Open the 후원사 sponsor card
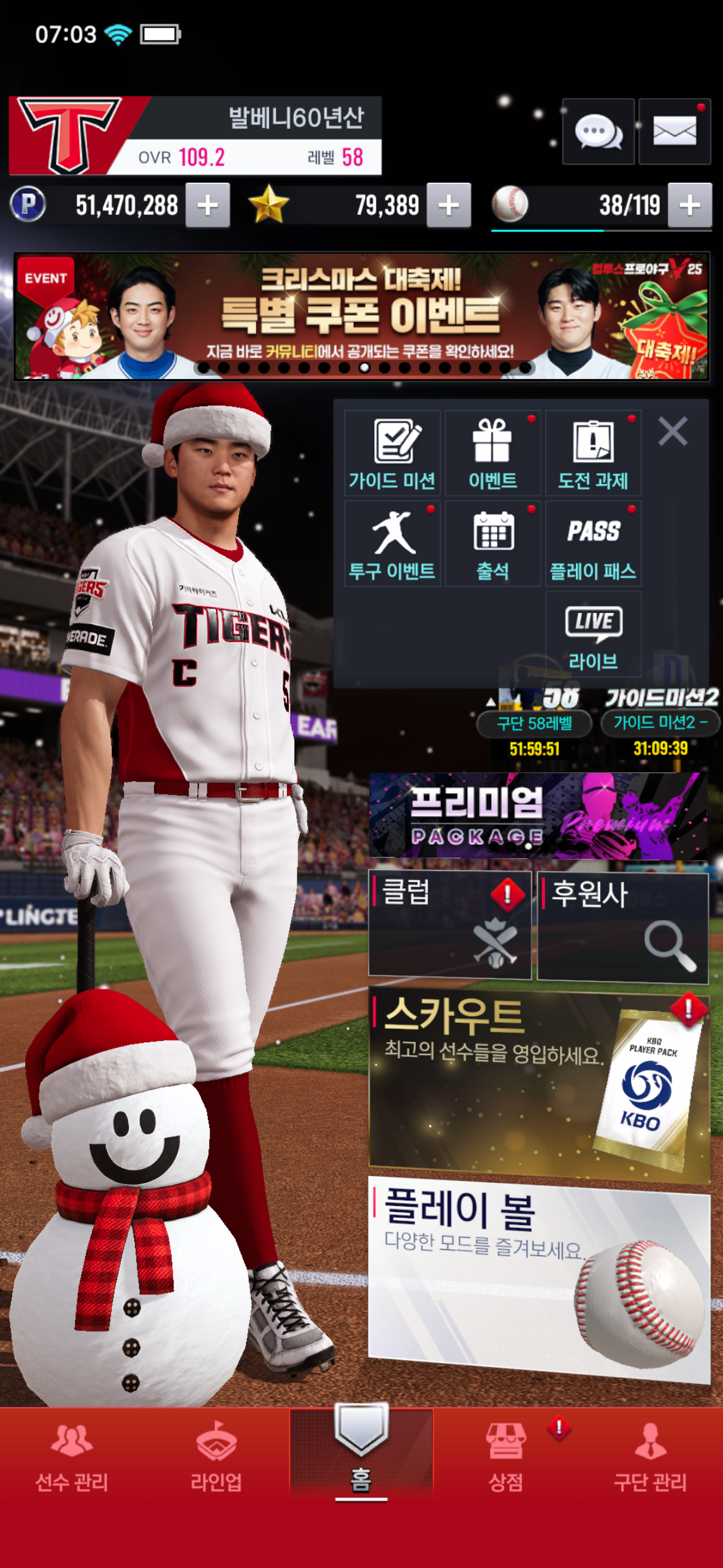The width and height of the screenshot is (723, 1568). click(x=622, y=926)
